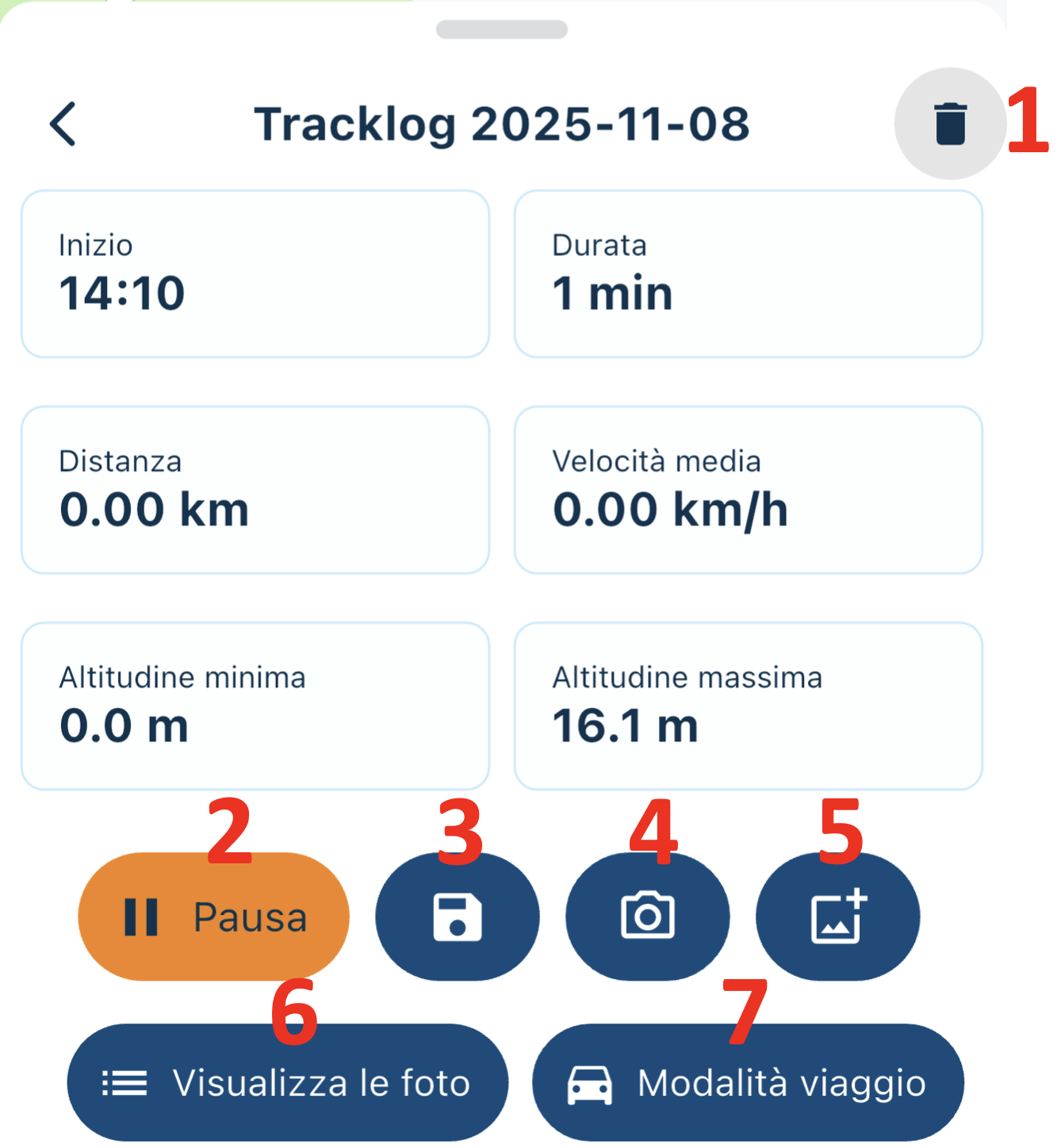Open Visualizza le foto
Screen dimensions: 1061x1148
(x=287, y=1083)
